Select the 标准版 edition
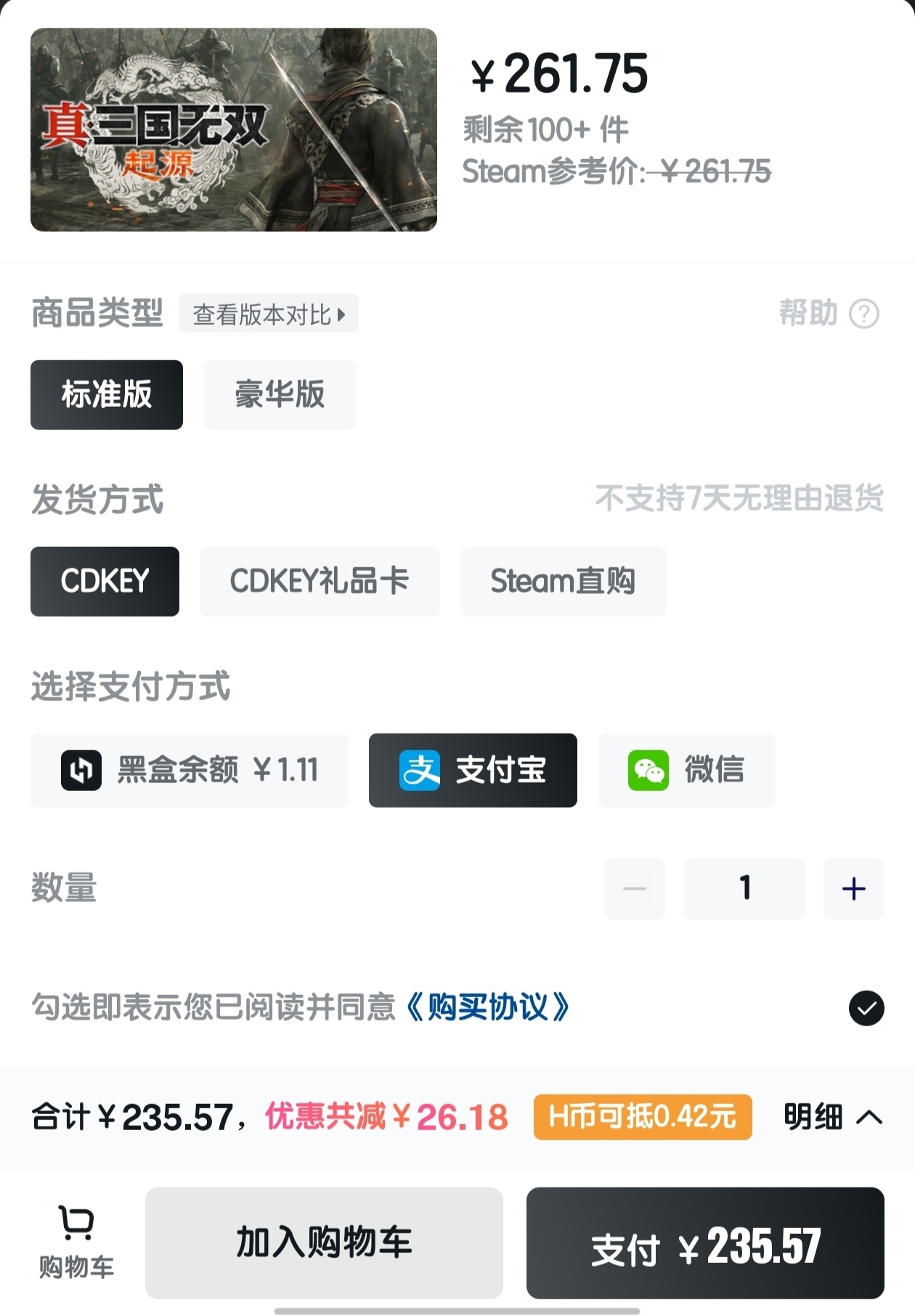The width and height of the screenshot is (915, 1316). click(x=107, y=394)
